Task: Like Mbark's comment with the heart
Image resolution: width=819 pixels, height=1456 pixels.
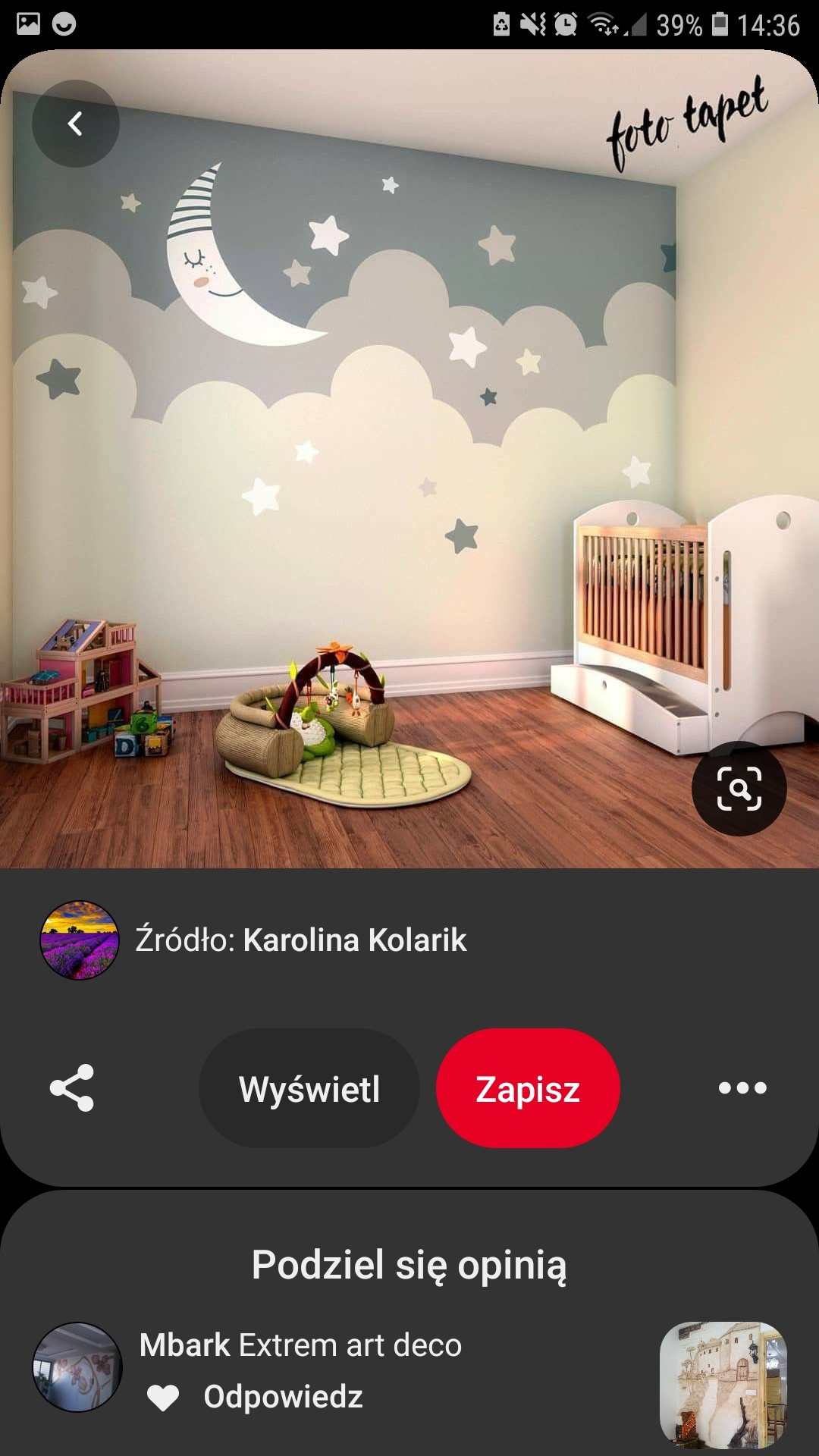Action: coord(163,1397)
